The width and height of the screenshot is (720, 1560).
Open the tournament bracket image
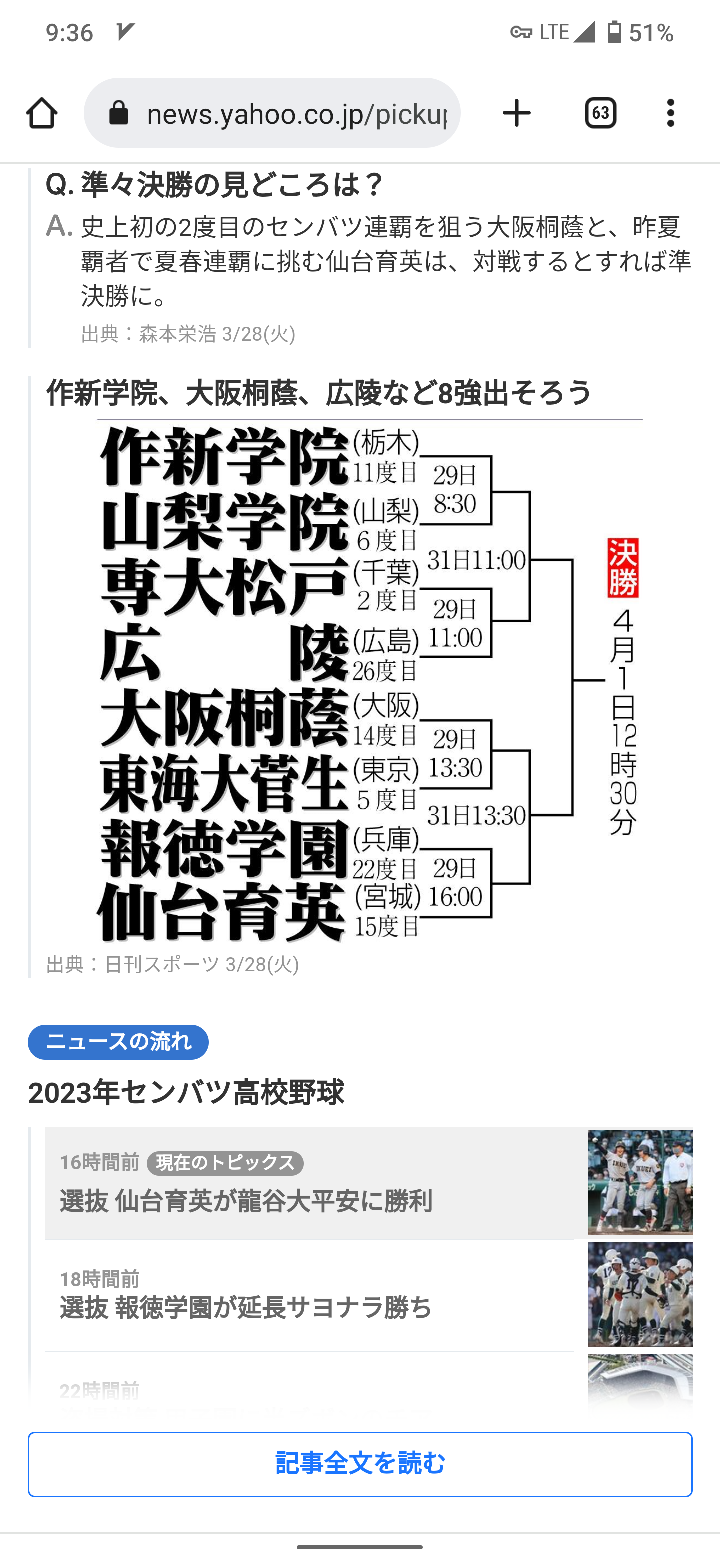pos(370,683)
